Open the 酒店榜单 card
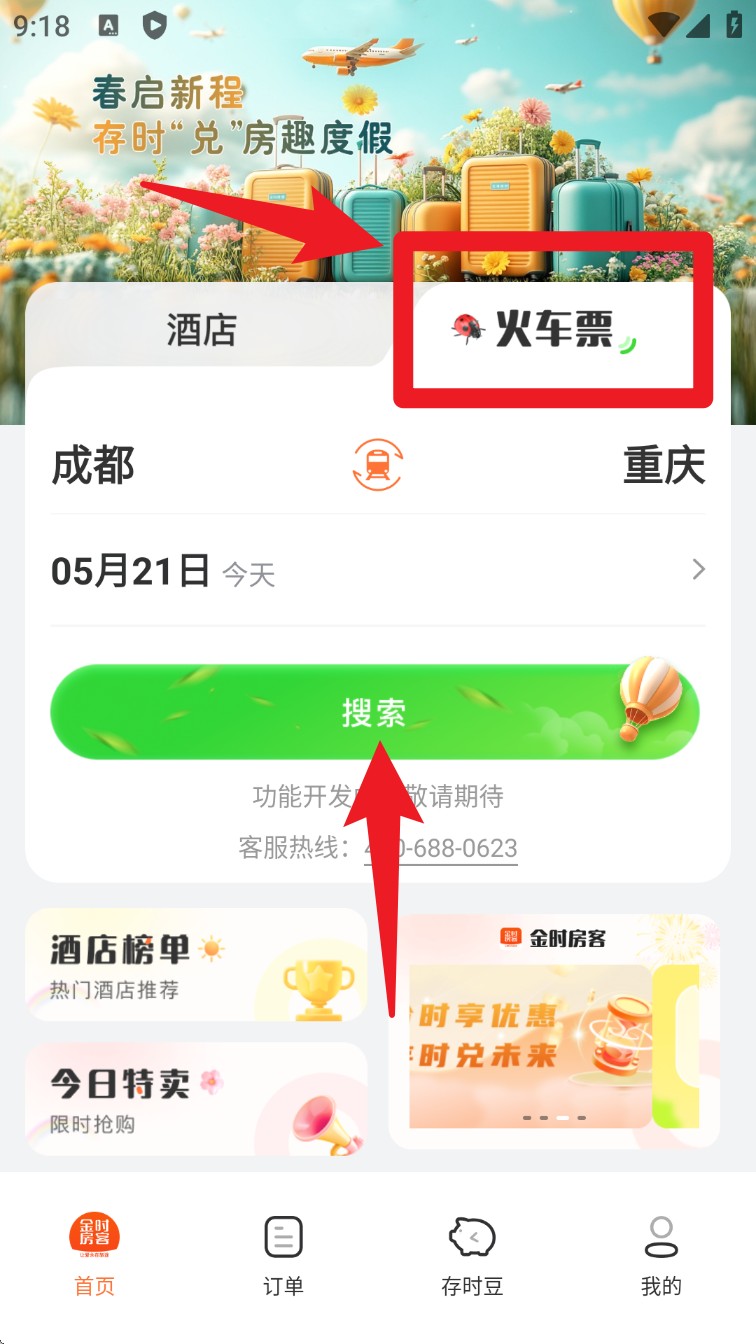 click(196, 964)
